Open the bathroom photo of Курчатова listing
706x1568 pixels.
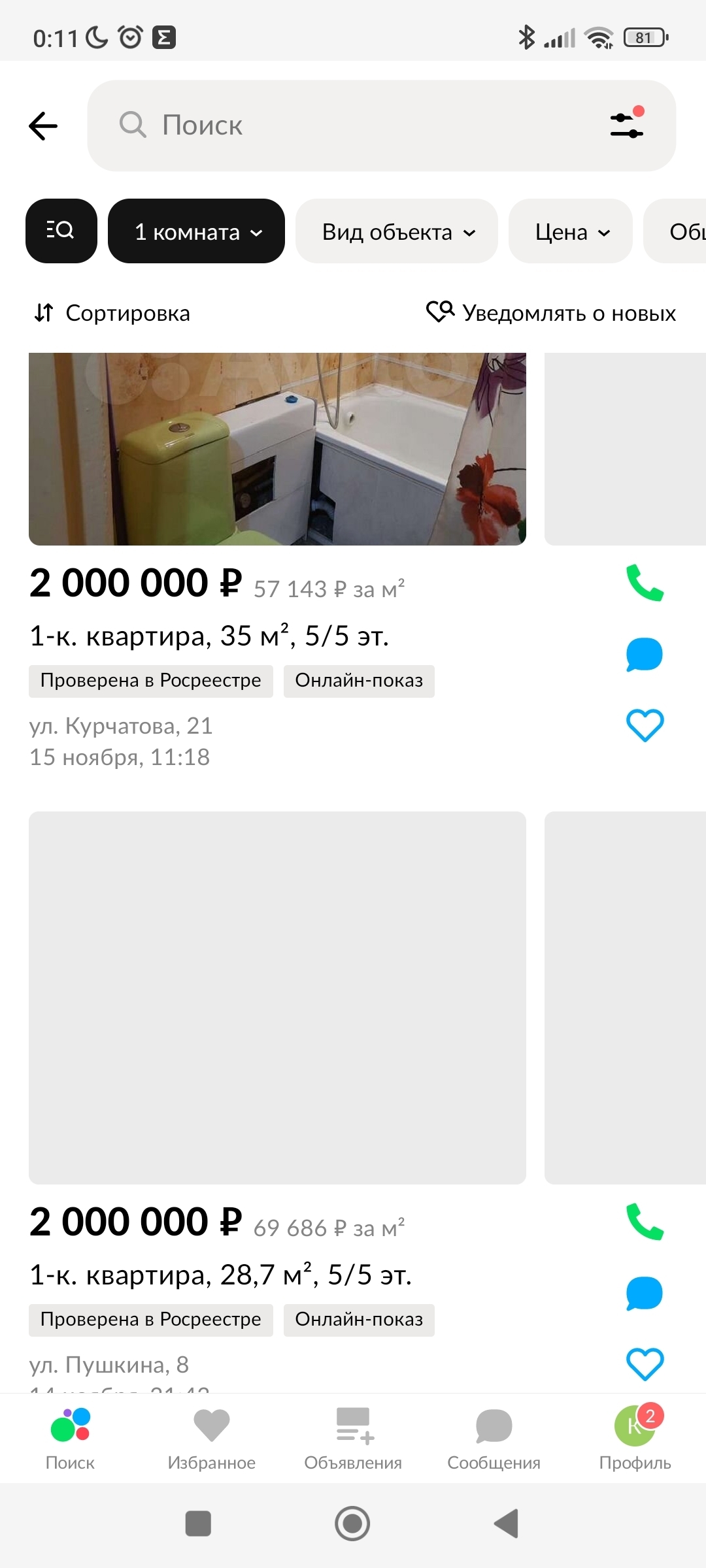point(277,449)
